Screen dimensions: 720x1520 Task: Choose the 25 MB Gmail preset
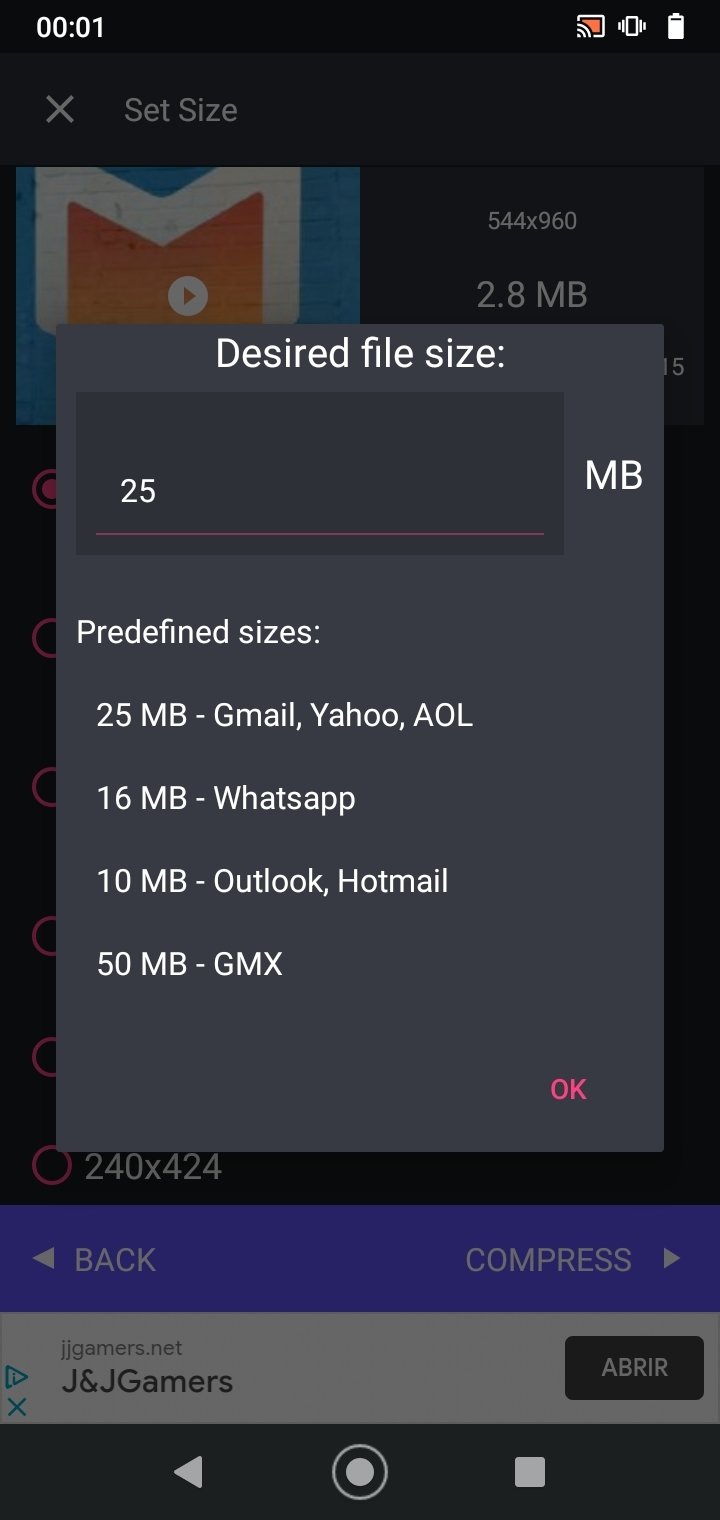click(x=282, y=714)
